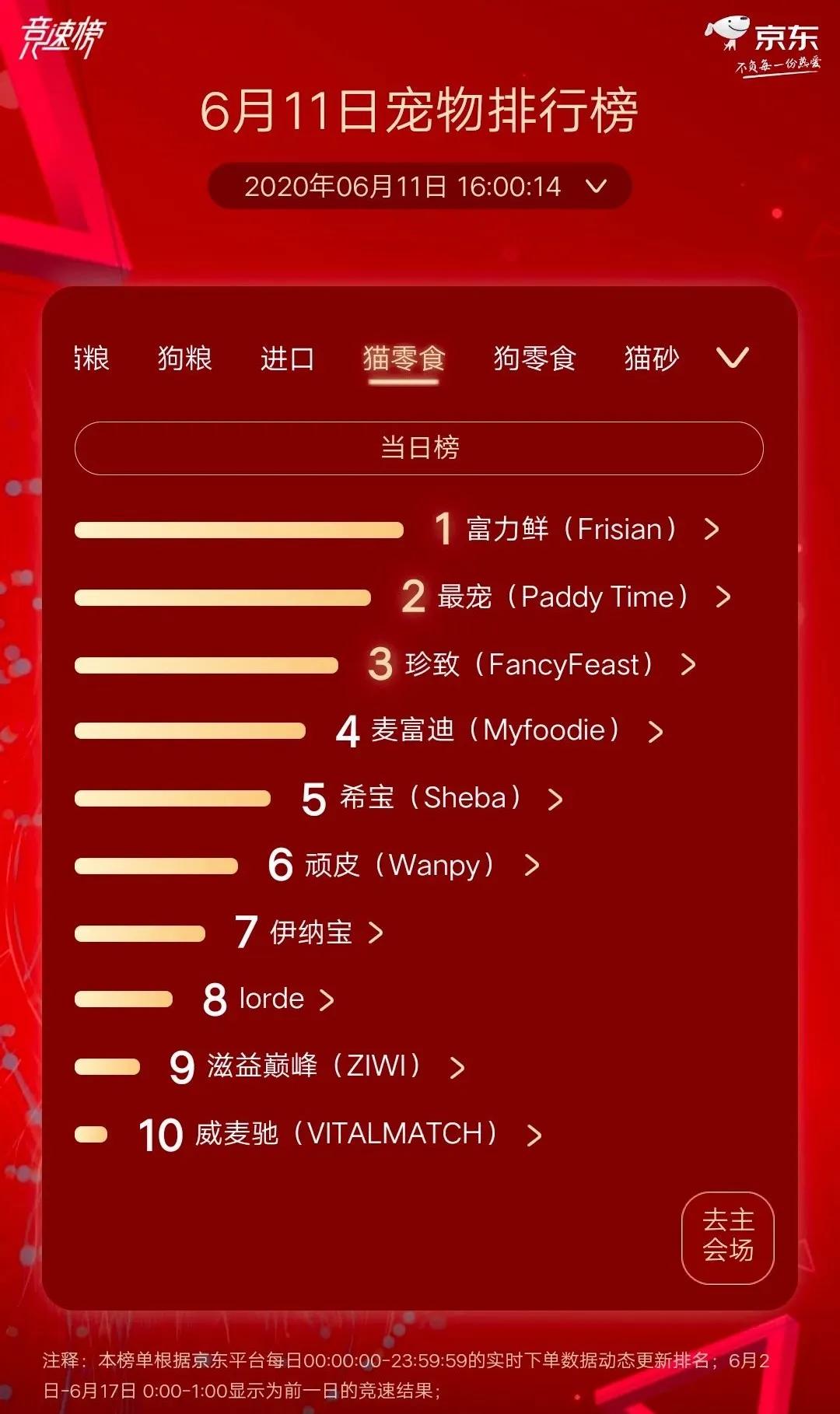Expand the date selector dropdown chevron

[x=597, y=185]
